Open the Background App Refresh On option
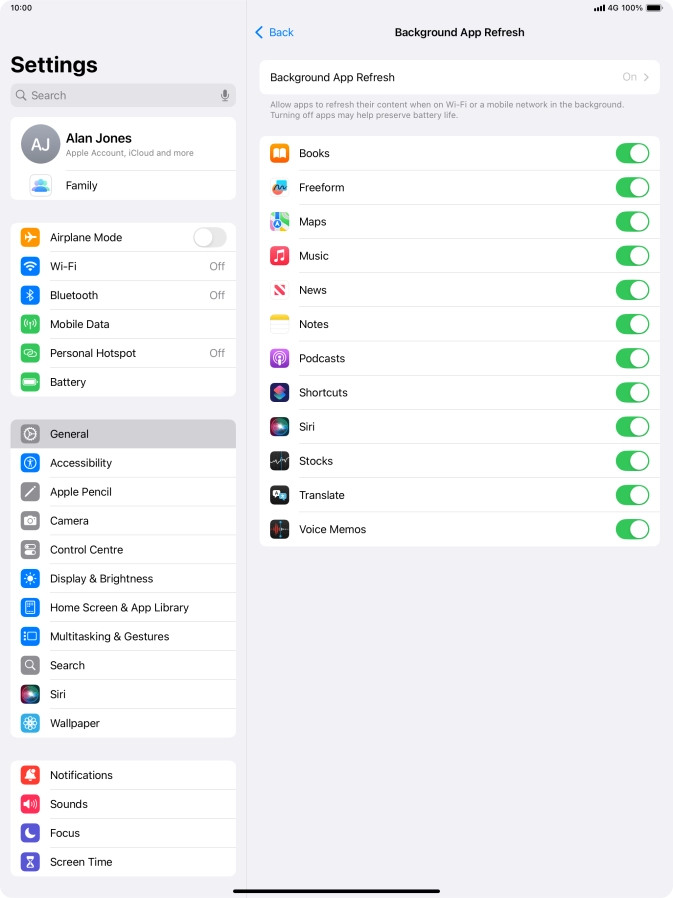Screen dimensions: 673x898 click(x=459, y=77)
